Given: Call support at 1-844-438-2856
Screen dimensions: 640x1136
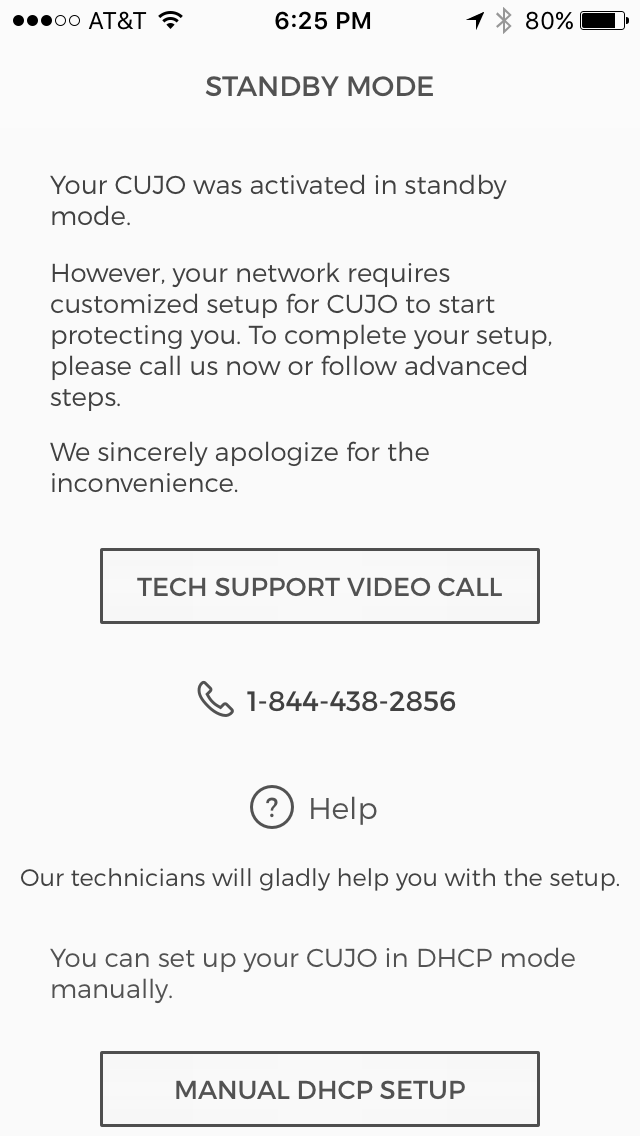Looking at the screenshot, I should [x=326, y=701].
